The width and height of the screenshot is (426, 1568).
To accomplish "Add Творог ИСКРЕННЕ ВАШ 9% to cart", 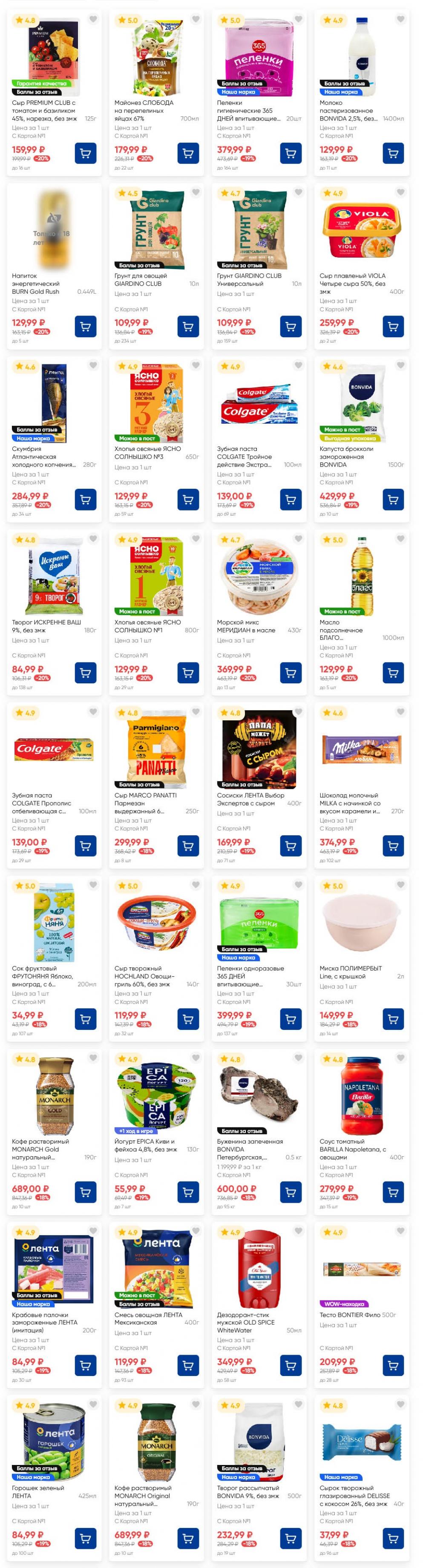I will 85,673.
